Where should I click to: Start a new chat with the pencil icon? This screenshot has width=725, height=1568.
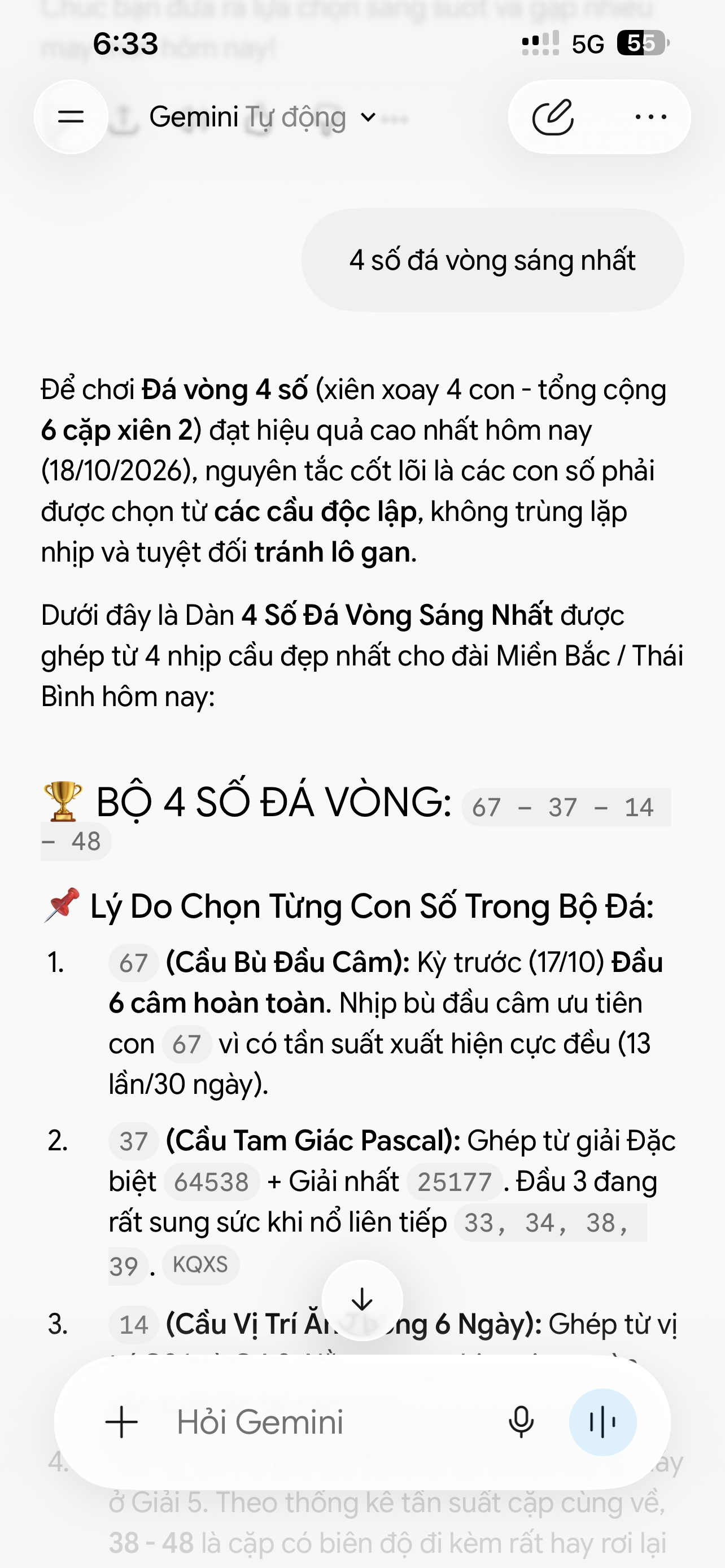(x=553, y=117)
